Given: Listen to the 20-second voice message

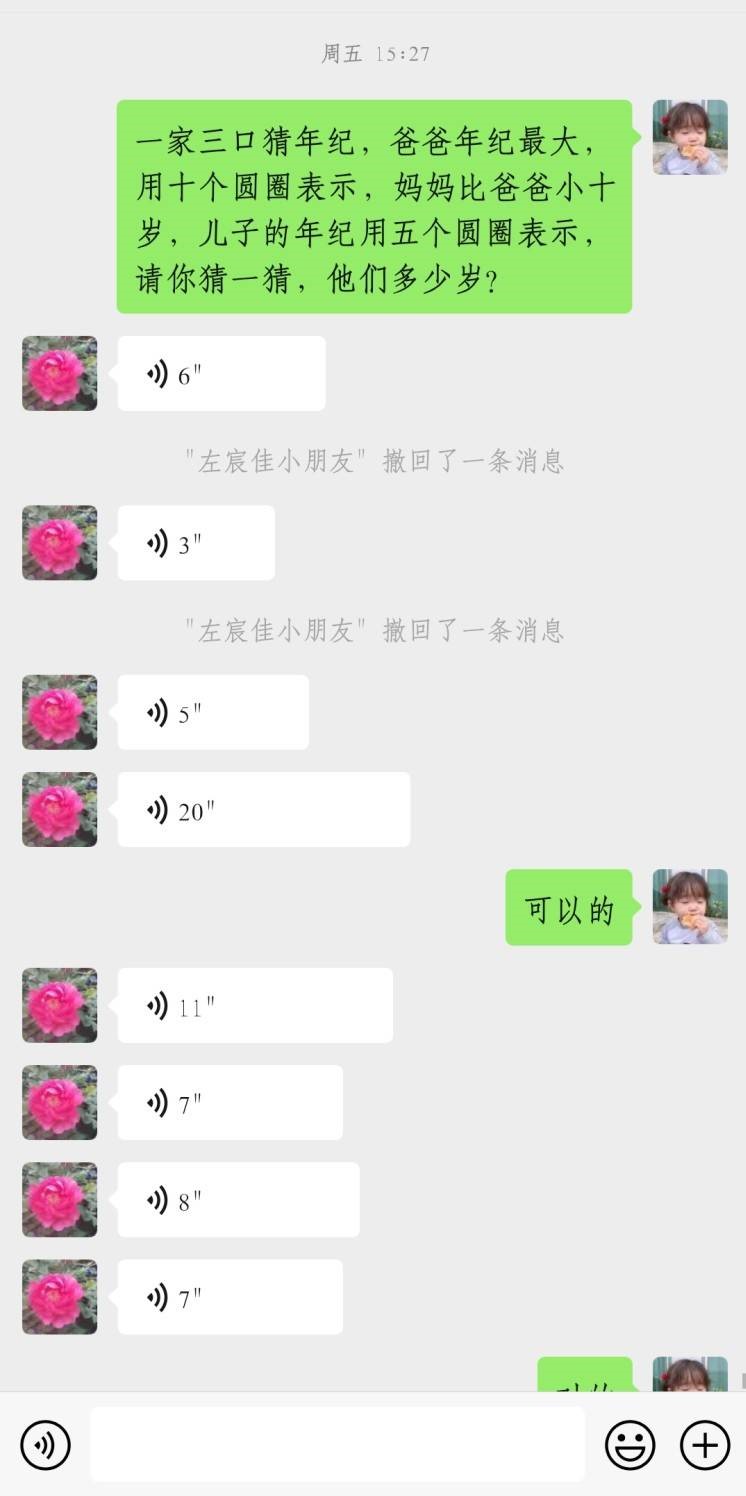Looking at the screenshot, I should 263,810.
